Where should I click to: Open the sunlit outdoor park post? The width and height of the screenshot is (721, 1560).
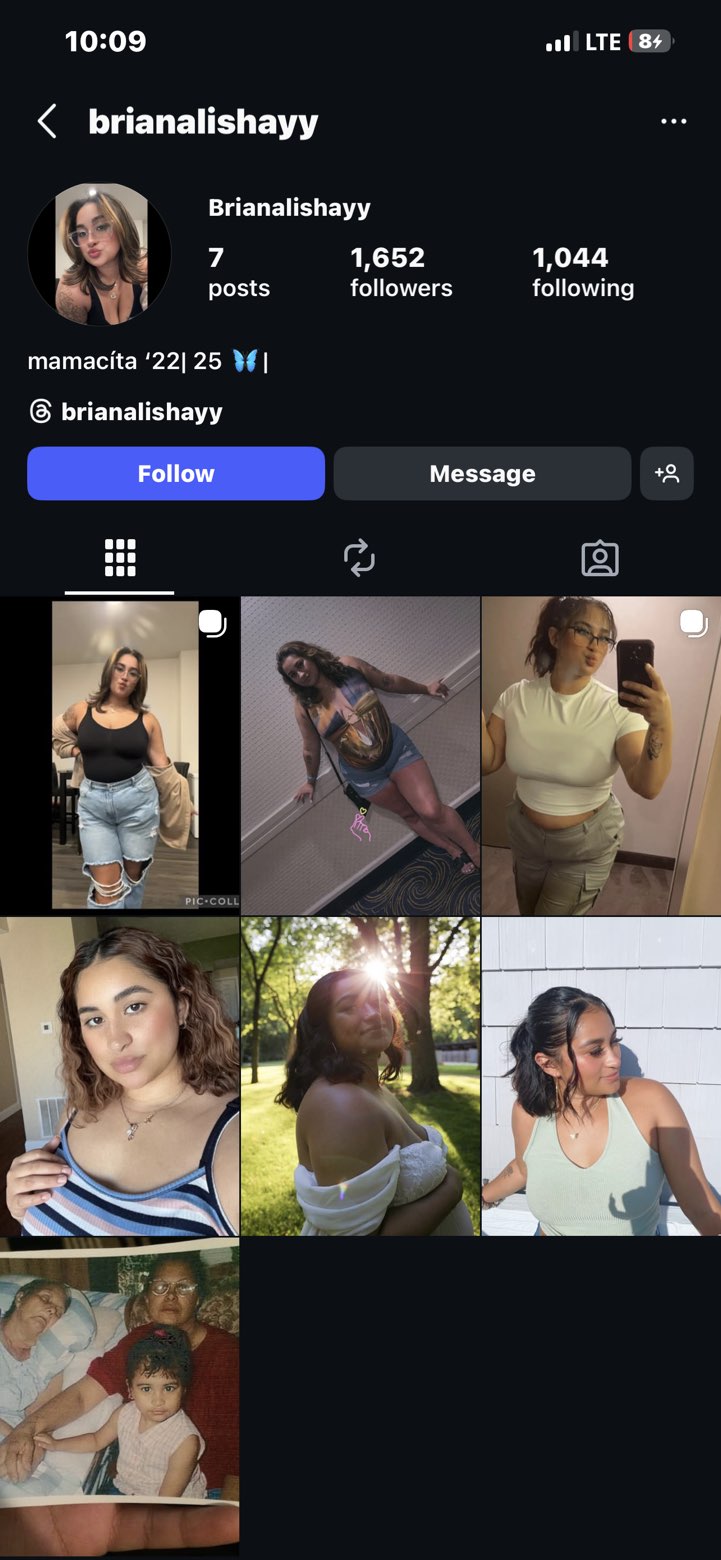click(x=360, y=1076)
